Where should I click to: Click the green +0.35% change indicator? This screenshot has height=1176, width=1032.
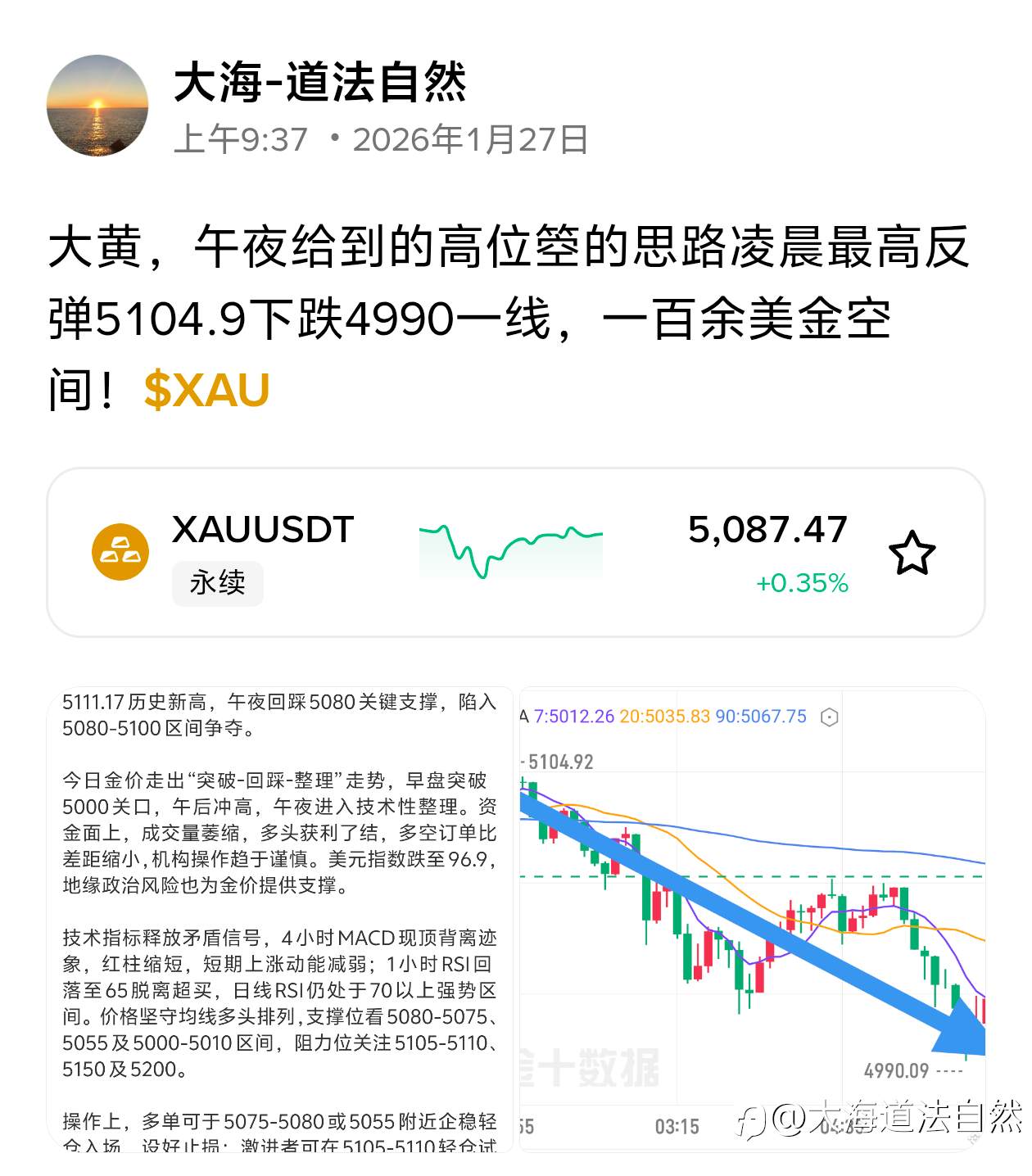[803, 583]
